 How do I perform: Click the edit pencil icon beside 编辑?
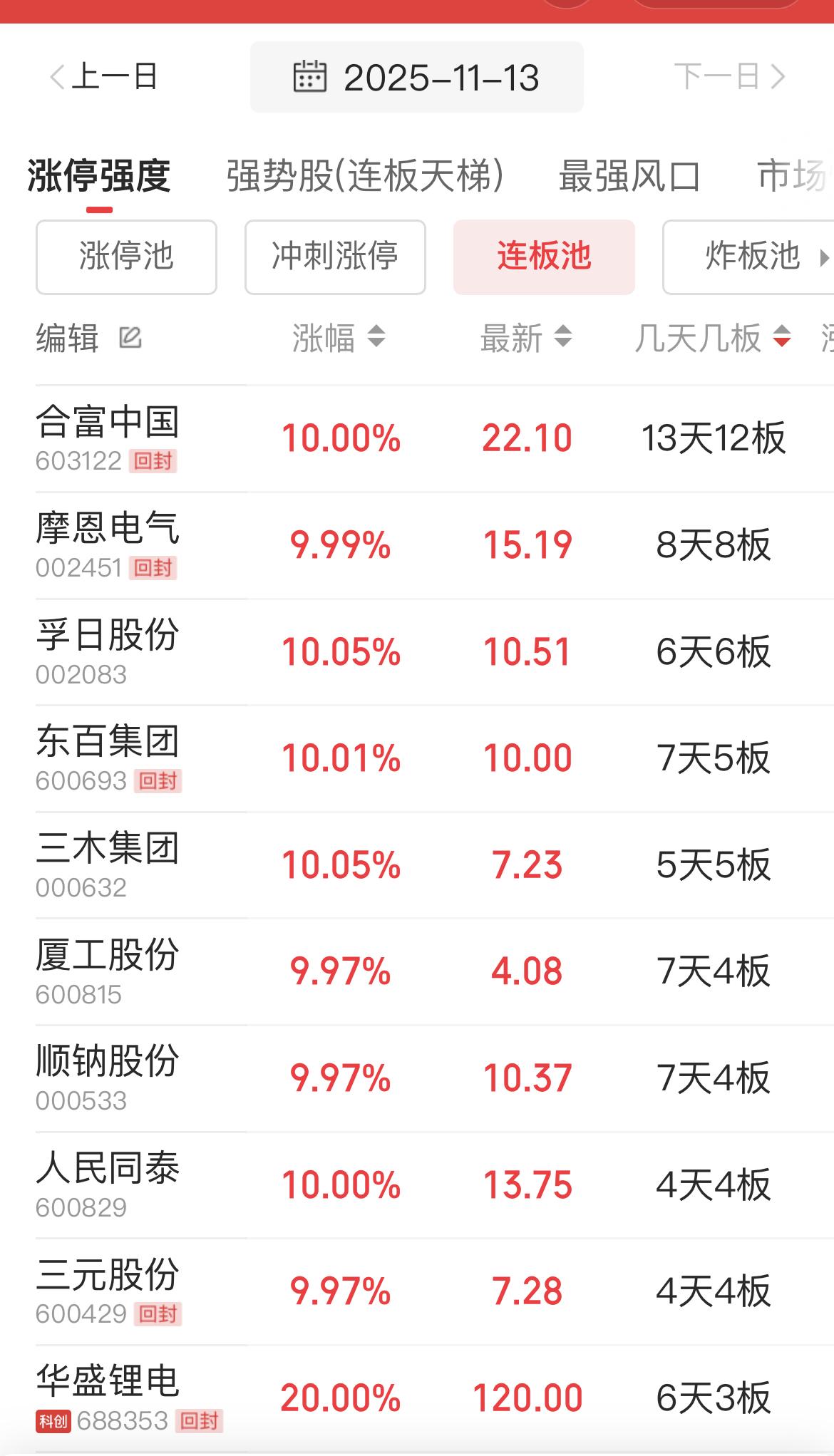point(132,339)
